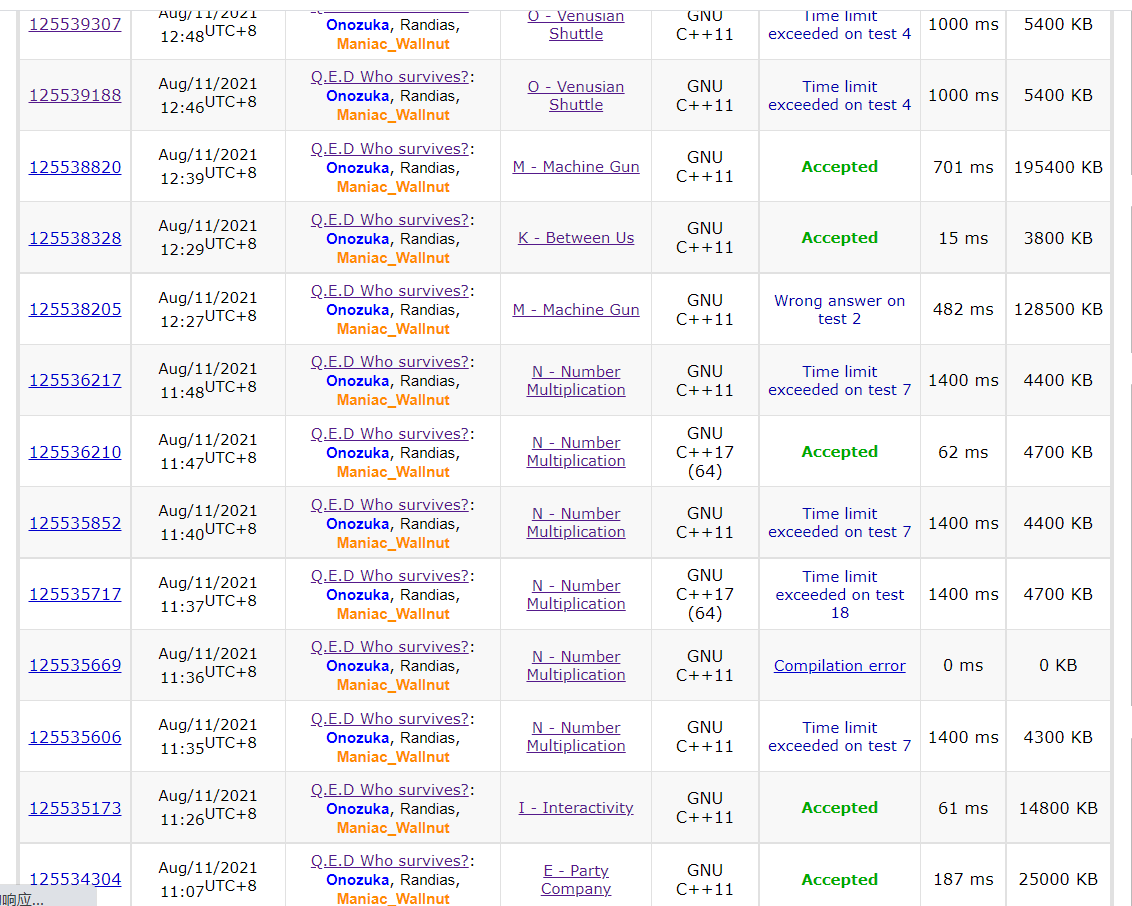The image size is (1132, 906).
Task: Open submission 125538820
Action: tap(75, 167)
